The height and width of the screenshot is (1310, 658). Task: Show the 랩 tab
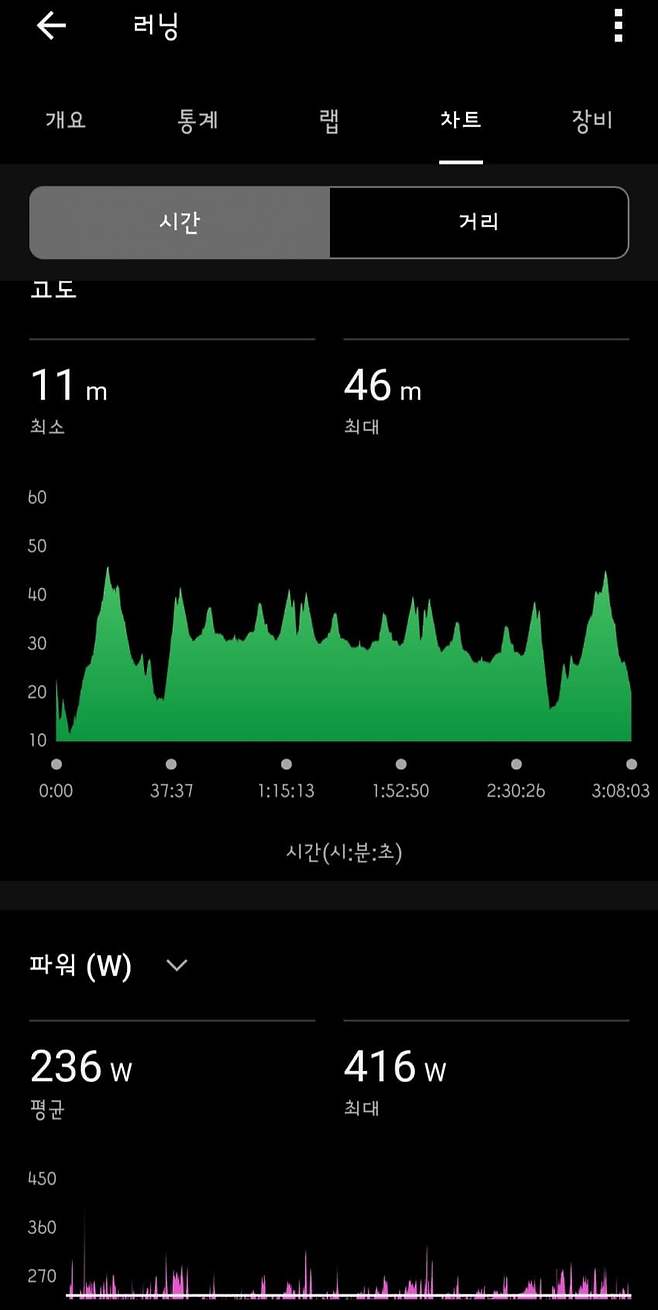point(329,121)
